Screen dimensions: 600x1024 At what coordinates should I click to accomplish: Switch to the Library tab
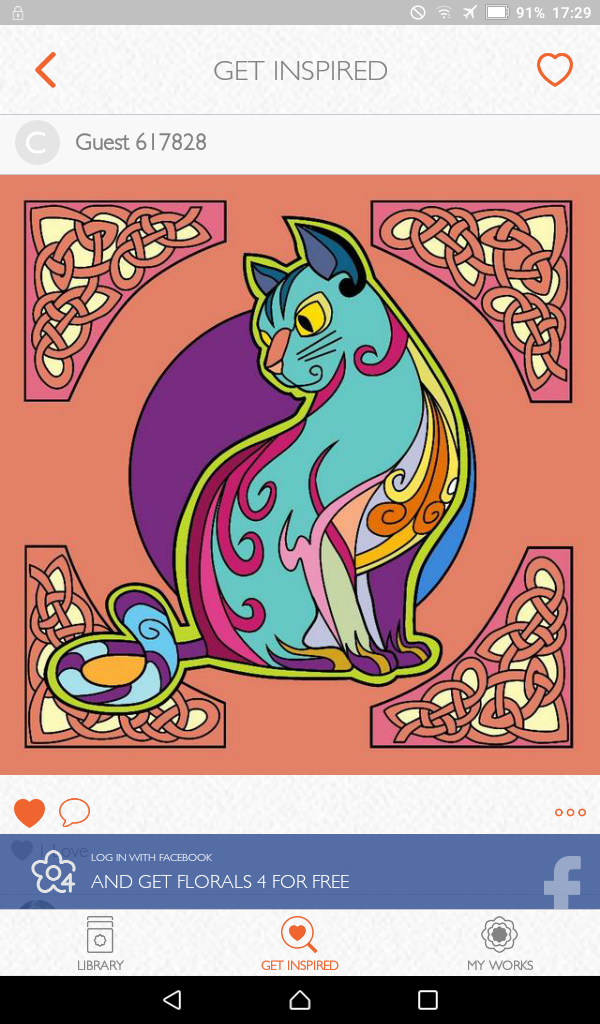tap(100, 943)
